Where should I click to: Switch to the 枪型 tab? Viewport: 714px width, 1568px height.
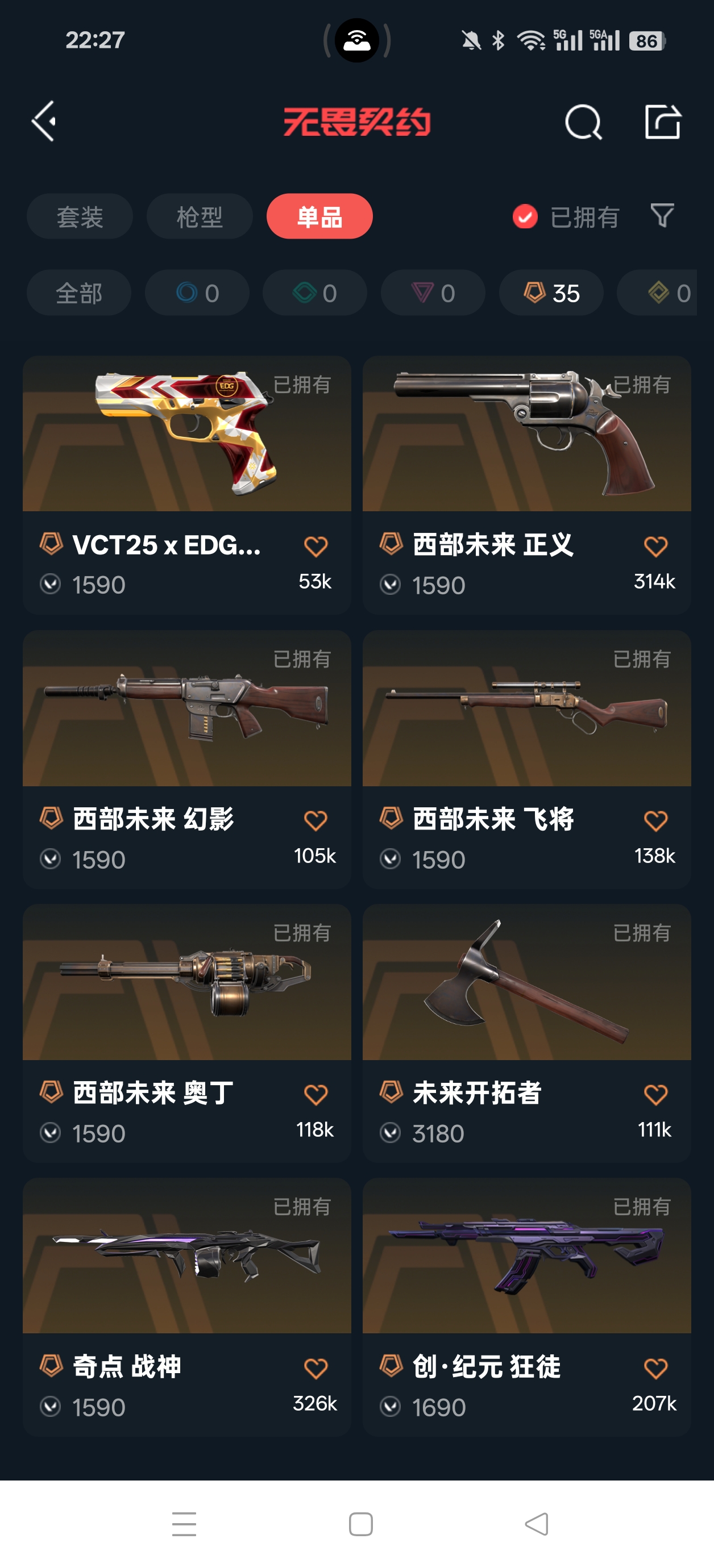(199, 216)
